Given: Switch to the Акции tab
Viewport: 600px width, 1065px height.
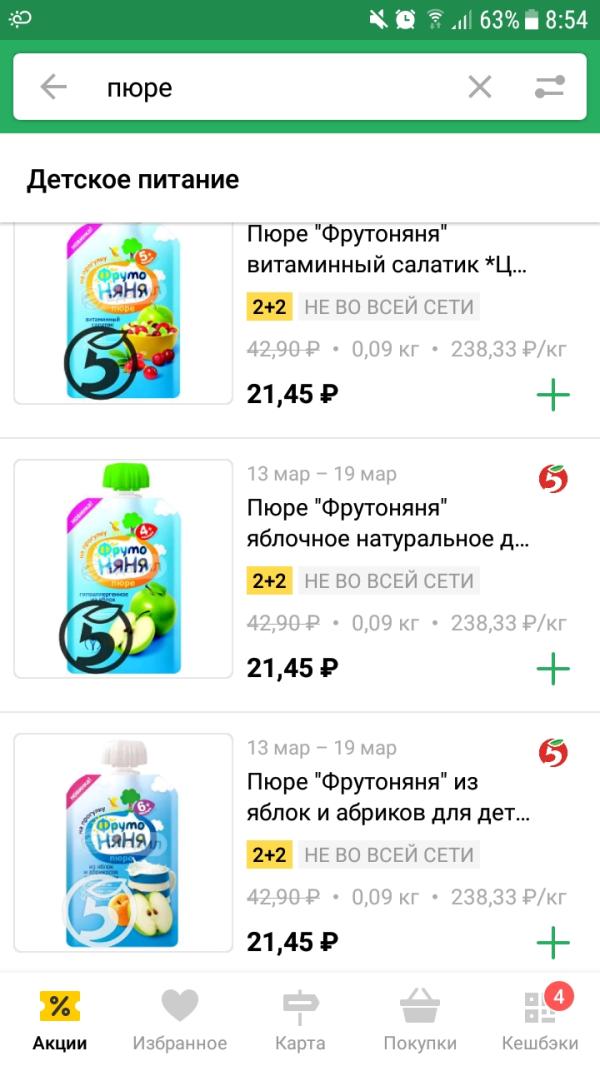Looking at the screenshot, I should click(60, 1020).
